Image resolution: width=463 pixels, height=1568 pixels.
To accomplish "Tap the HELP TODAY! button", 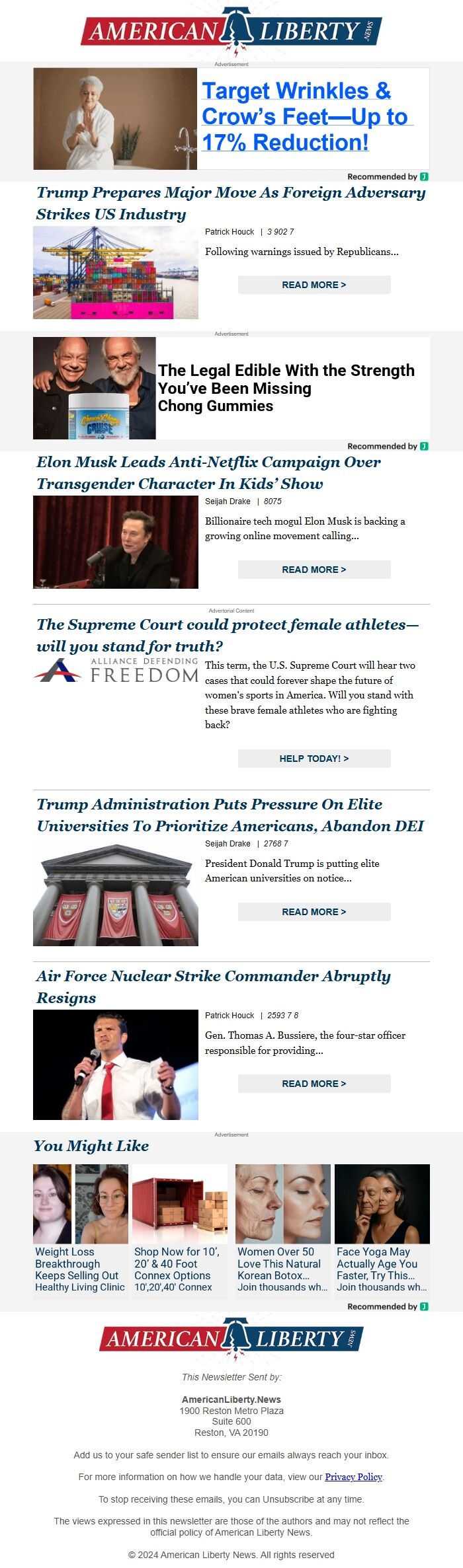I will (314, 759).
